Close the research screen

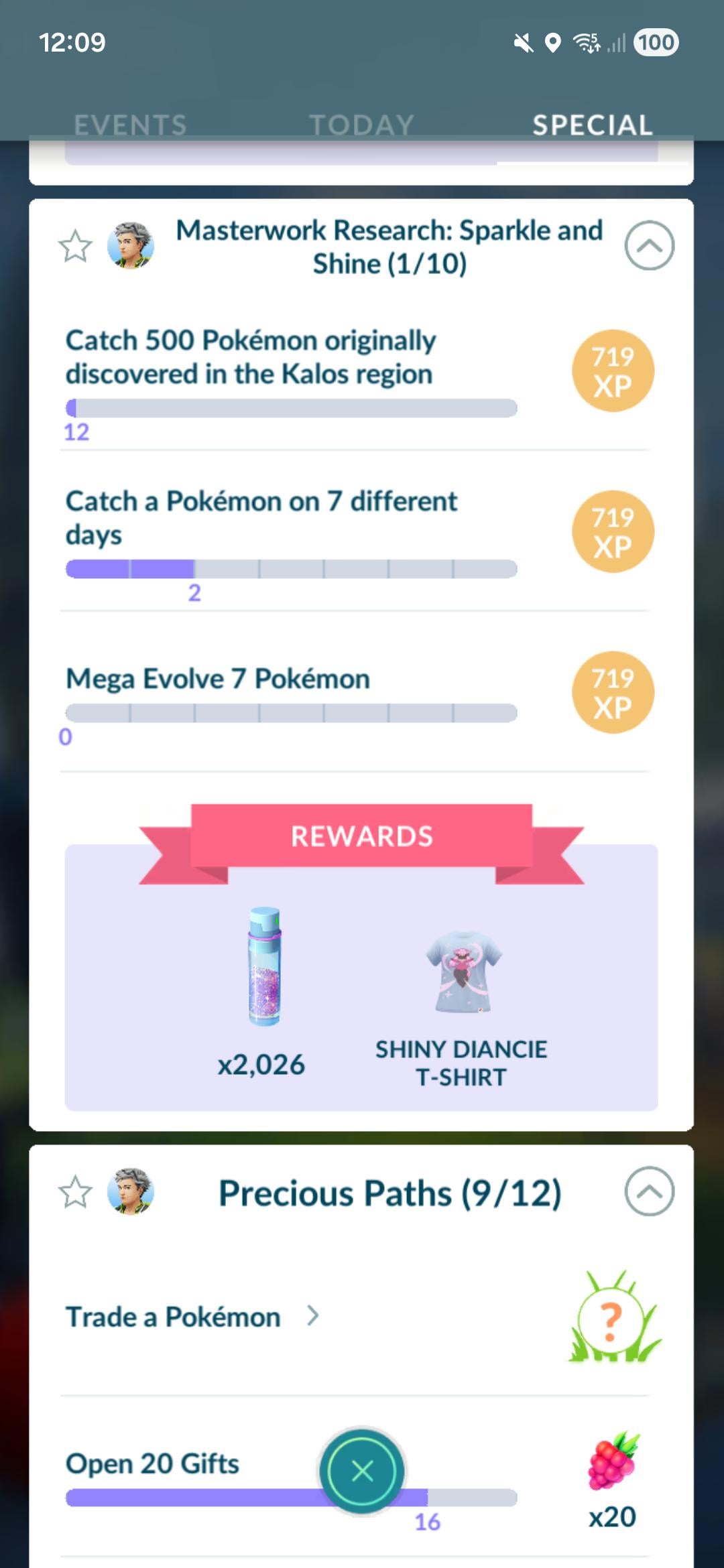(x=362, y=1471)
